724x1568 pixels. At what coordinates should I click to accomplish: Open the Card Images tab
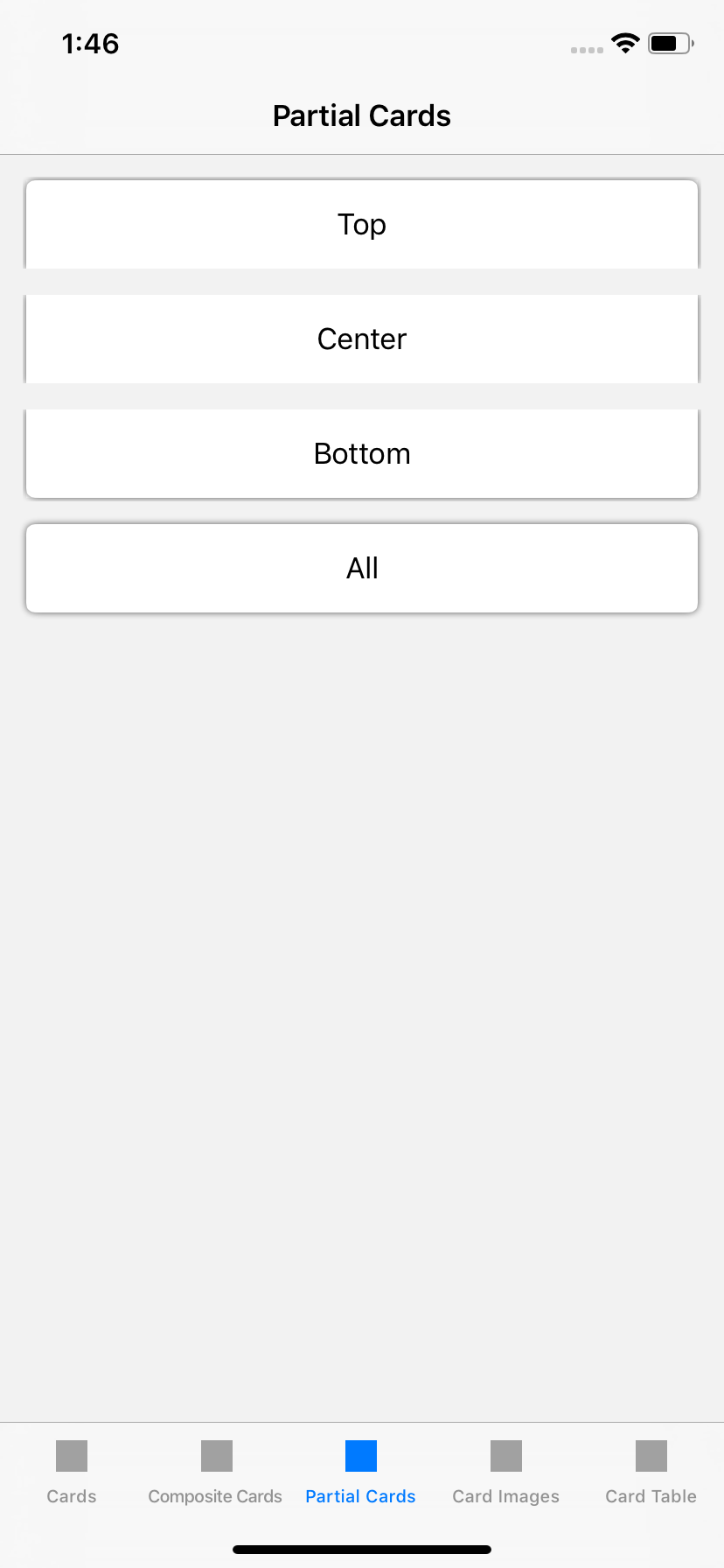pos(506,1473)
